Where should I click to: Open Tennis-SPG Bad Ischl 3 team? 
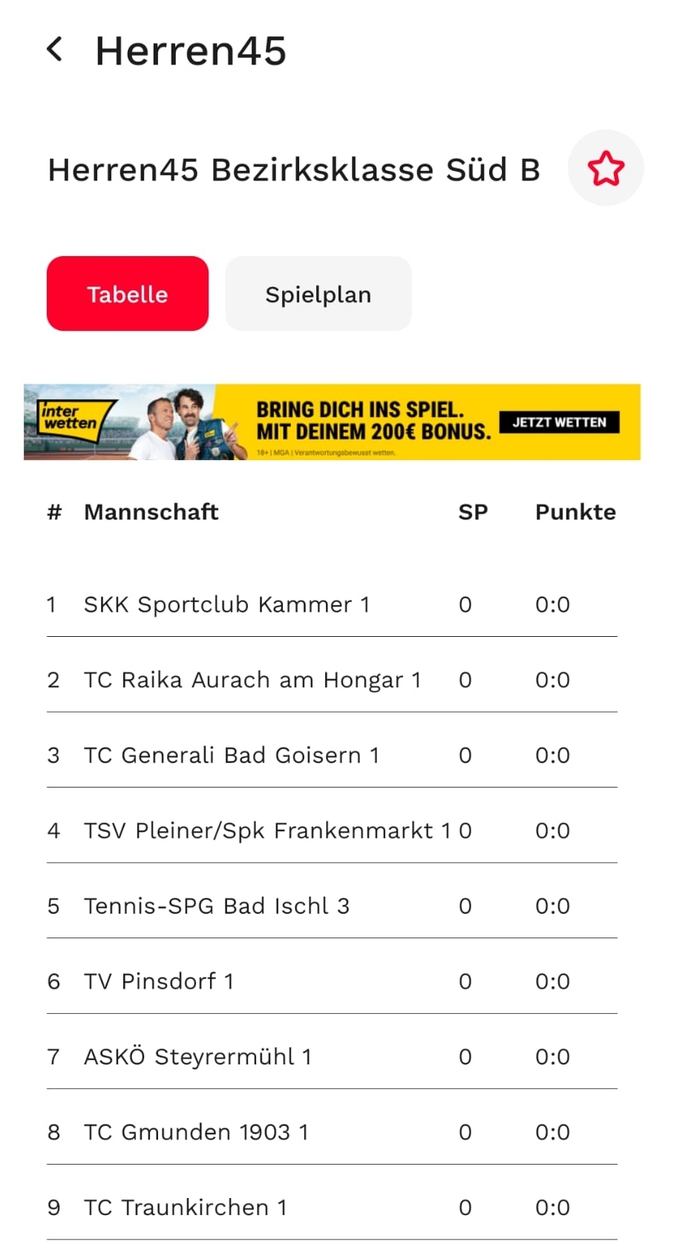pyautogui.click(x=217, y=906)
